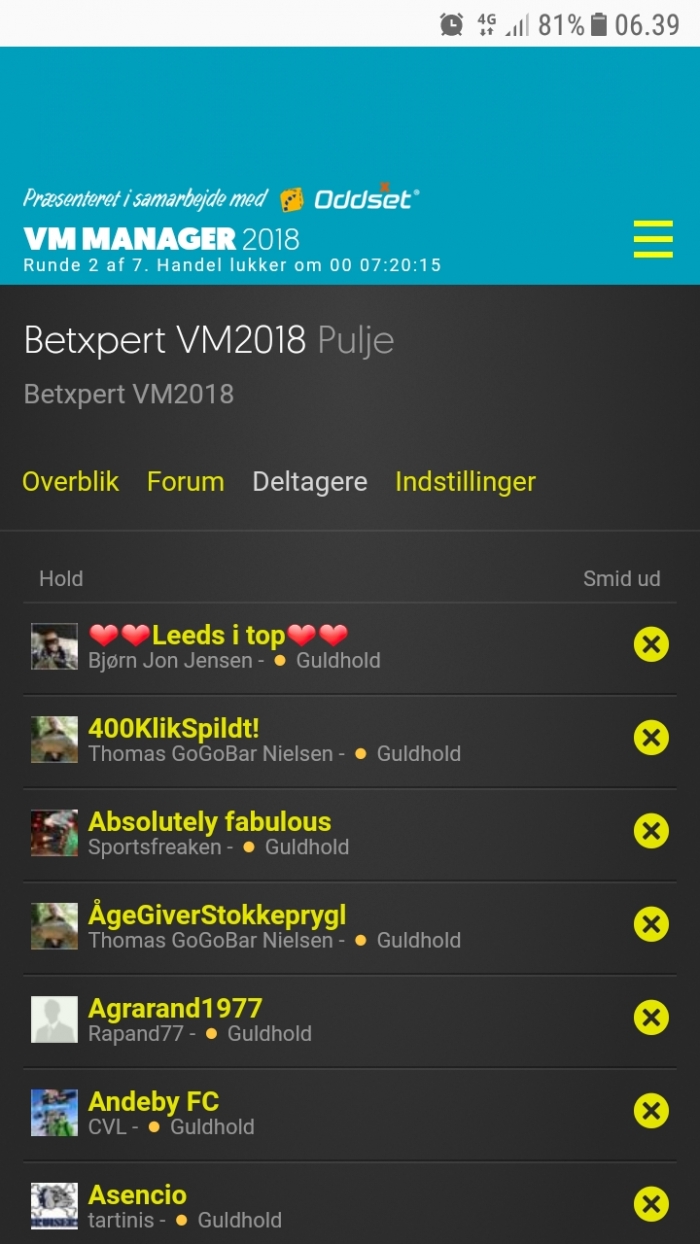700x1244 pixels.
Task: Open the Absolutely fabulous team
Action: [x=209, y=821]
